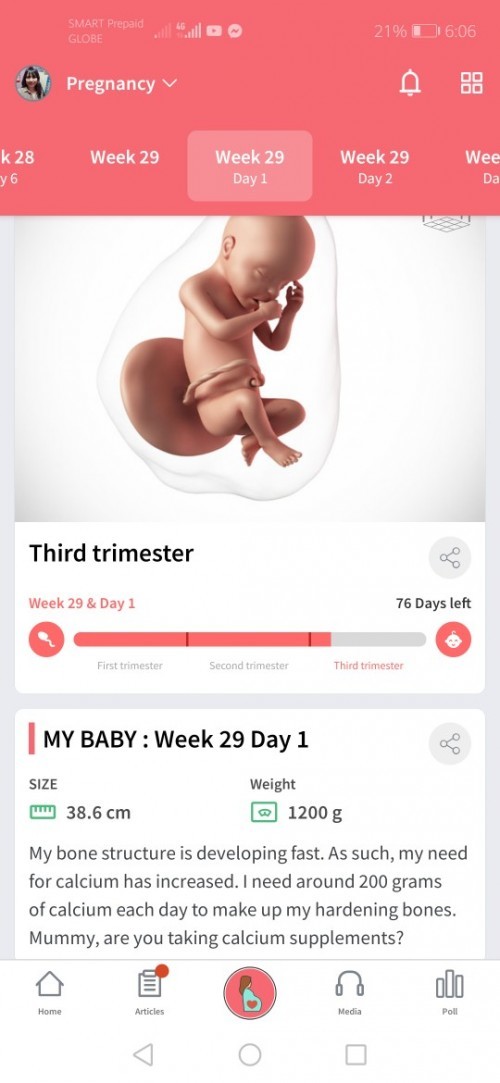Viewport: 500px width, 1083px height.
Task: Select Week 29 Day 2 tab
Action: pos(374,166)
